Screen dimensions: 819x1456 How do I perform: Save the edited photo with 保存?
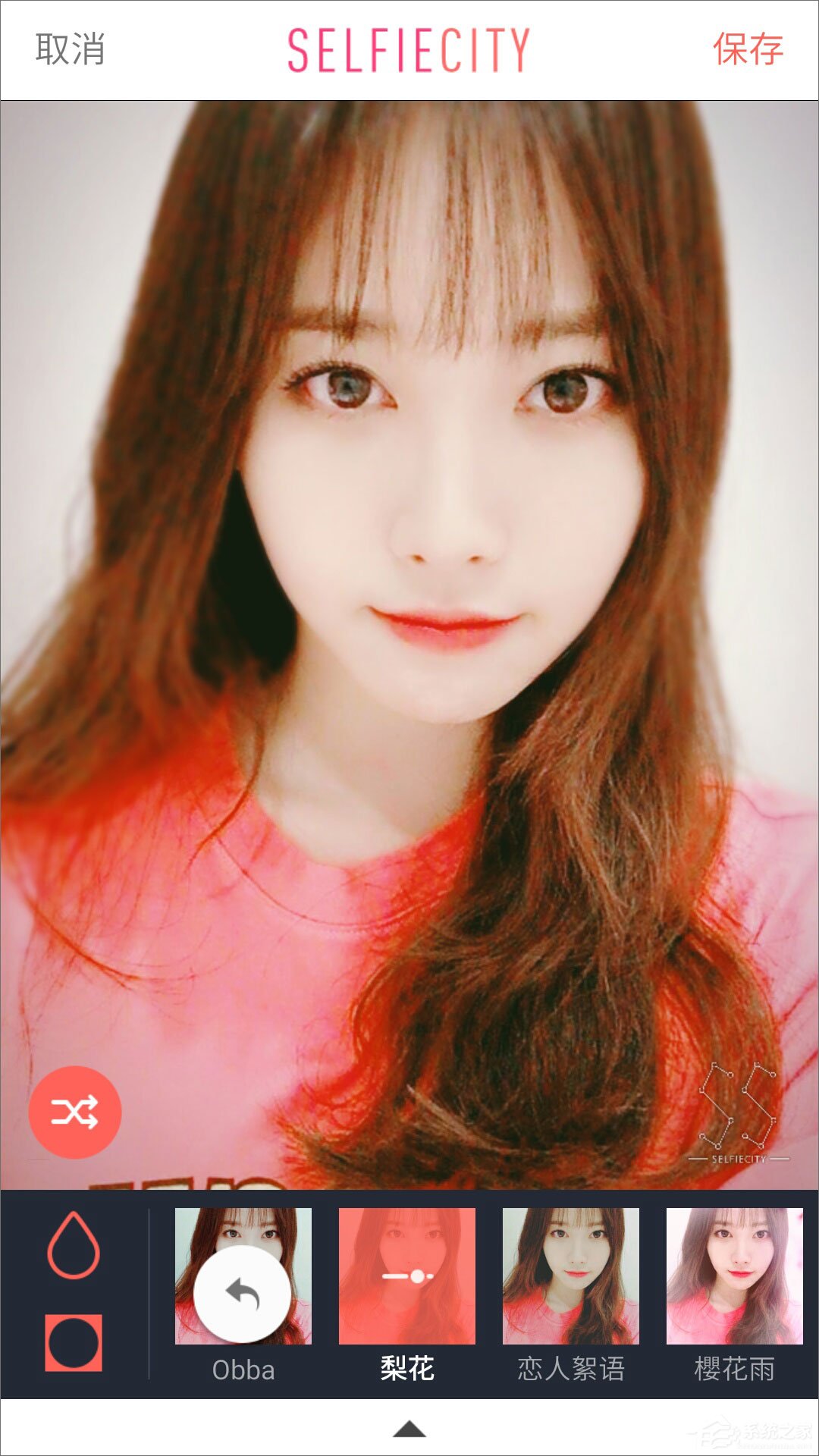pyautogui.click(x=749, y=49)
